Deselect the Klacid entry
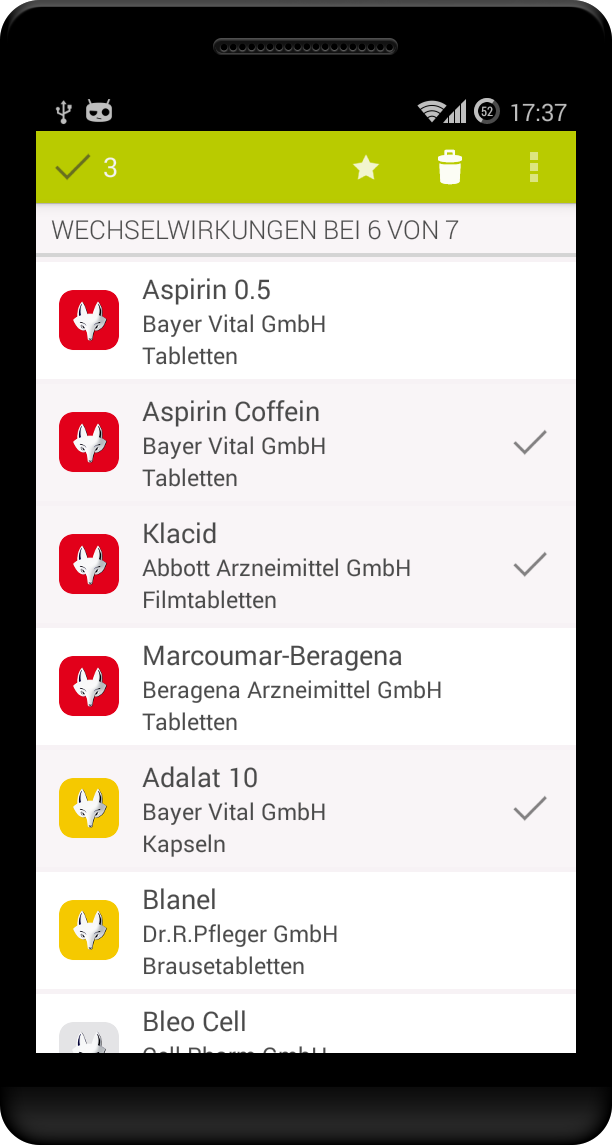 (305, 566)
